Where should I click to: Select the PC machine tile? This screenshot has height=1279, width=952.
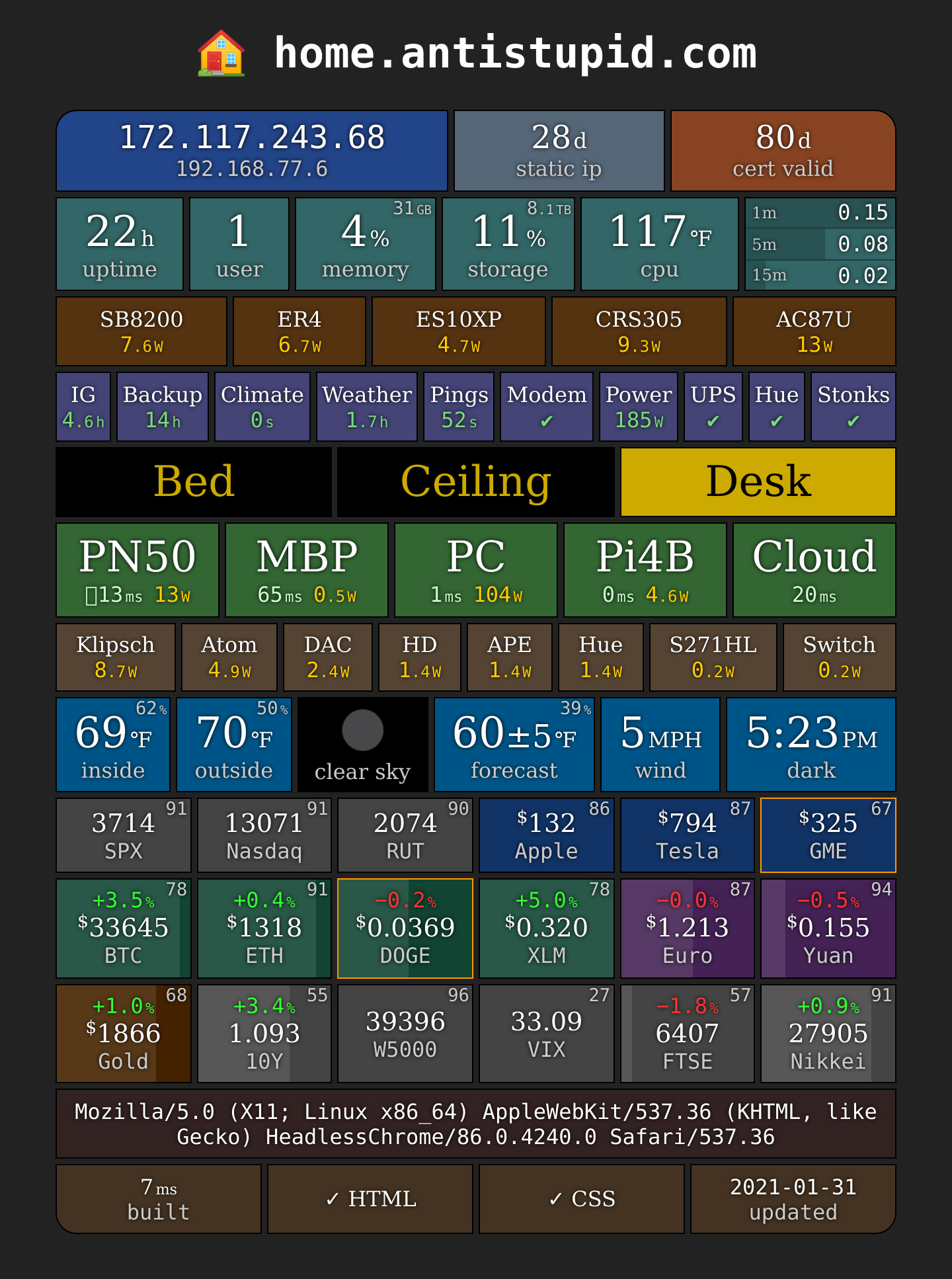[476, 570]
